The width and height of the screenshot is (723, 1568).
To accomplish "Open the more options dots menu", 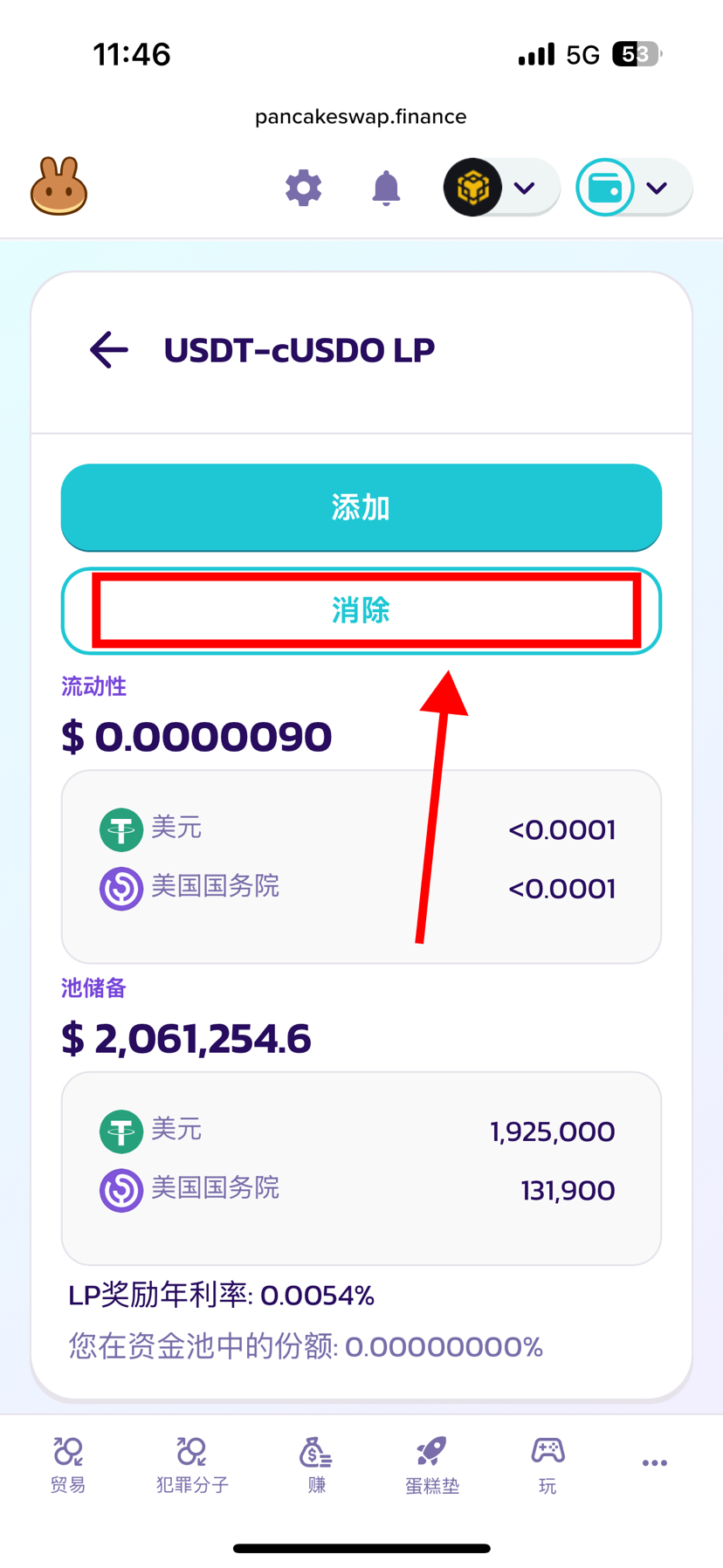I will (x=654, y=1462).
